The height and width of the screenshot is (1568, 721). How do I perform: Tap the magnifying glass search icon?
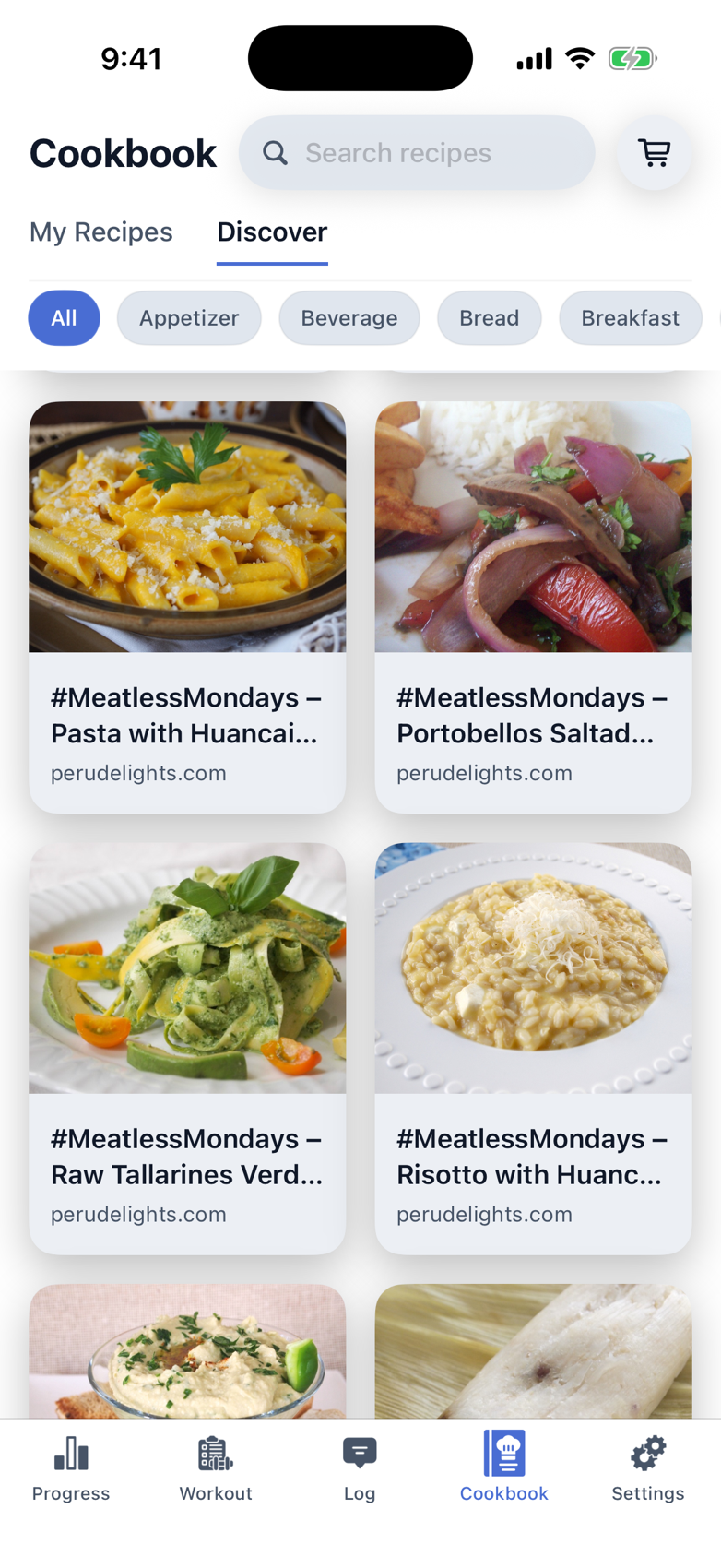click(x=275, y=152)
